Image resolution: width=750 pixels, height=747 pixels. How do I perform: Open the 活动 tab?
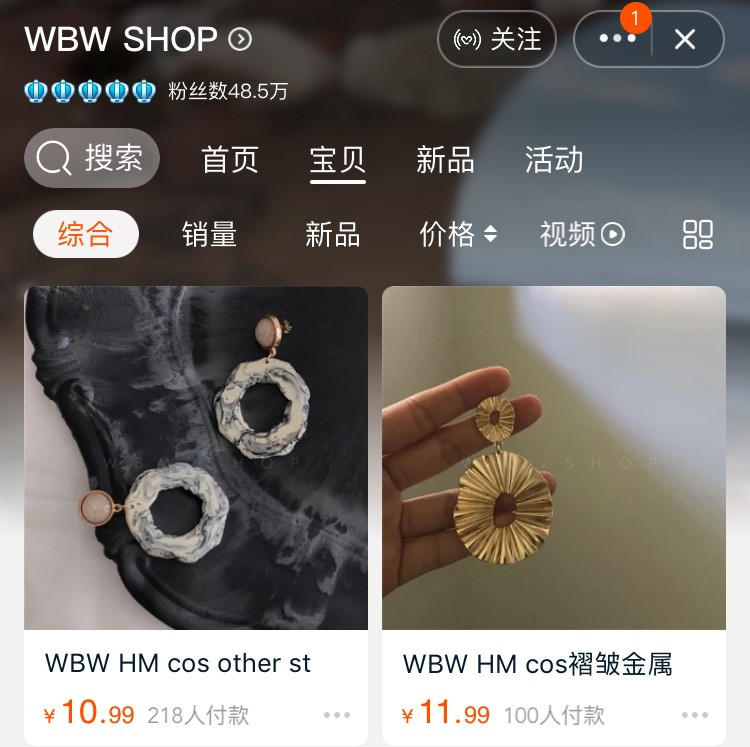554,160
